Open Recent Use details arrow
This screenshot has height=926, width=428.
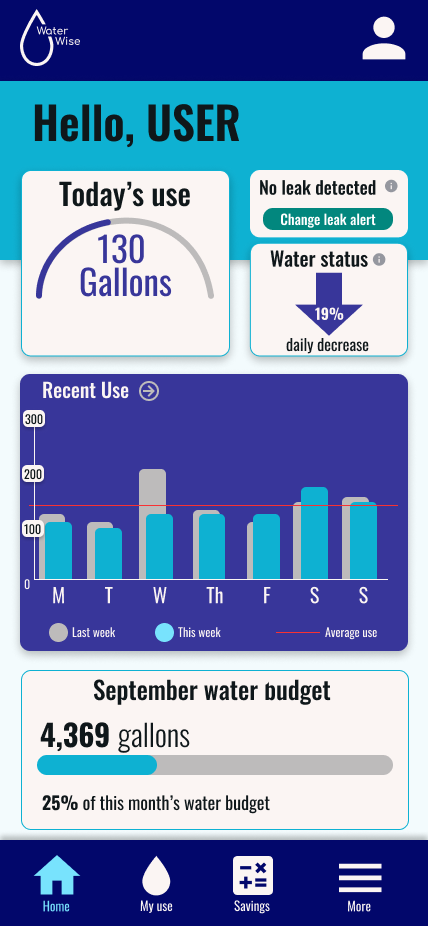(x=149, y=391)
